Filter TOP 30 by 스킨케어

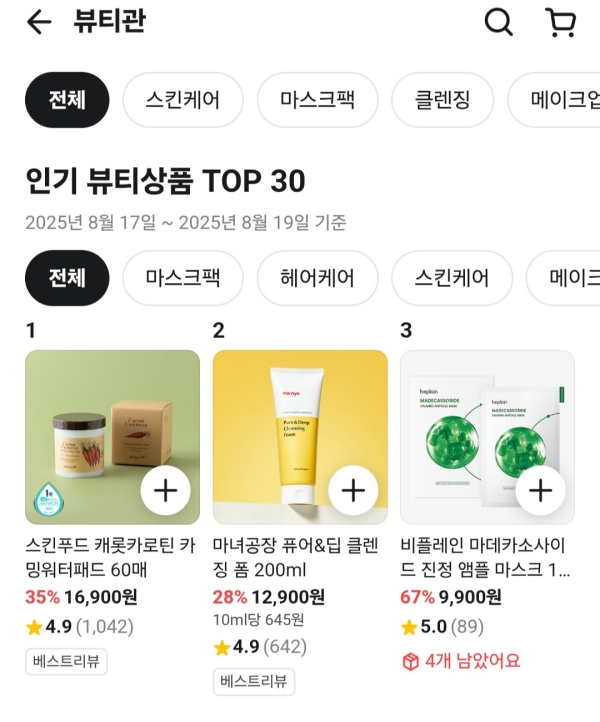pyautogui.click(x=451, y=277)
